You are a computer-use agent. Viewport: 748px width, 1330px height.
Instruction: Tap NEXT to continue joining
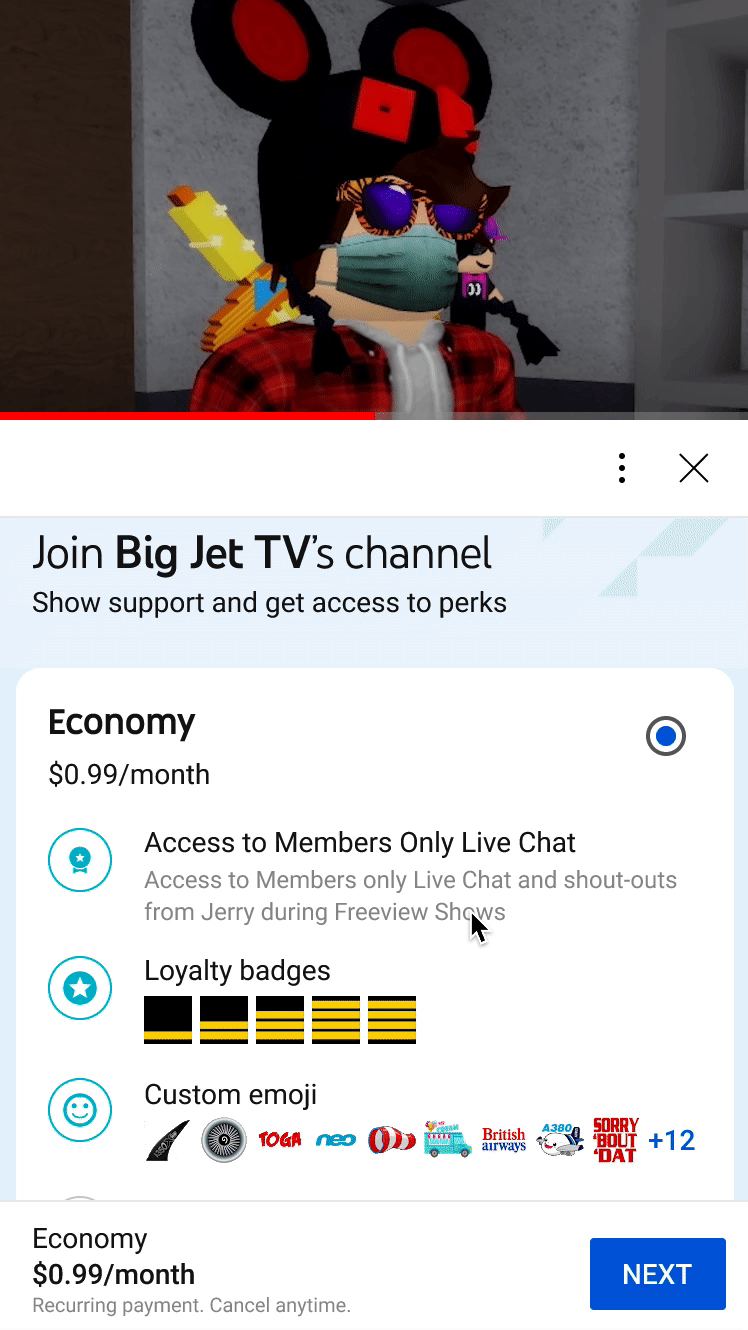click(657, 1273)
